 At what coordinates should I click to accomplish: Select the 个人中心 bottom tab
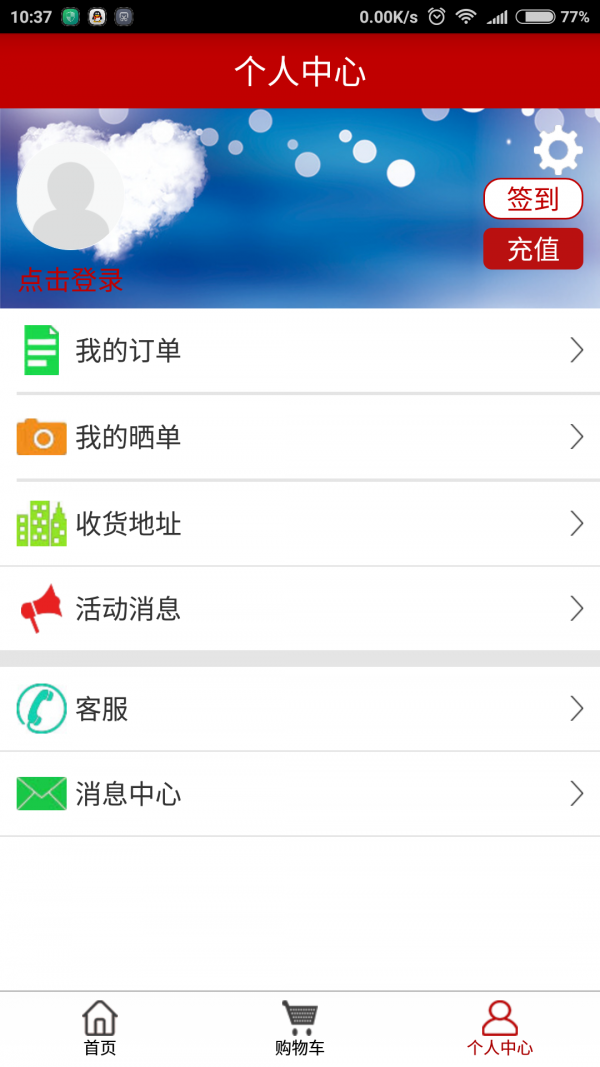[499, 1028]
